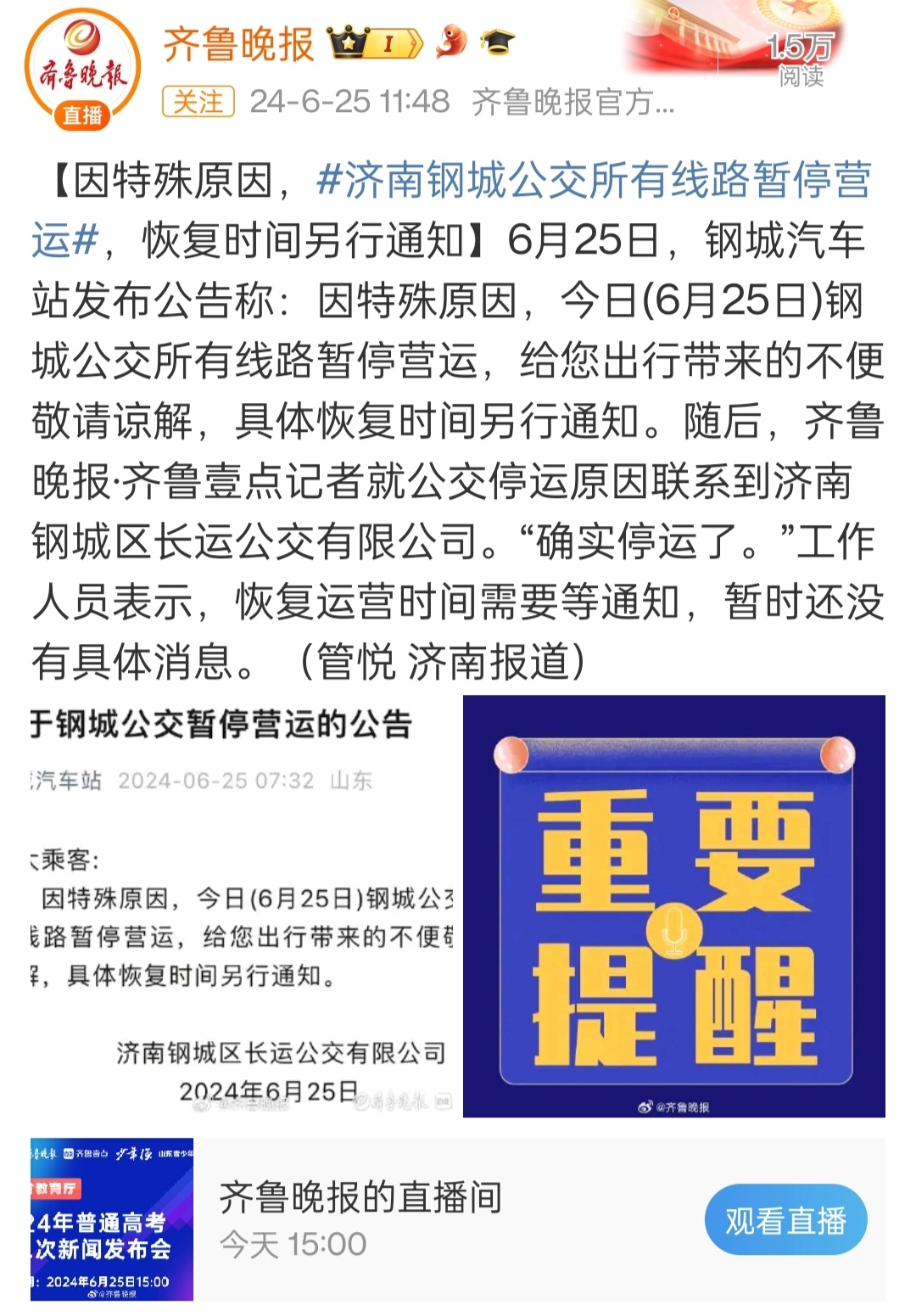Viewport: 916px width, 1316px height.
Task: Open the 齐鲁晚报 account name
Action: point(238,44)
